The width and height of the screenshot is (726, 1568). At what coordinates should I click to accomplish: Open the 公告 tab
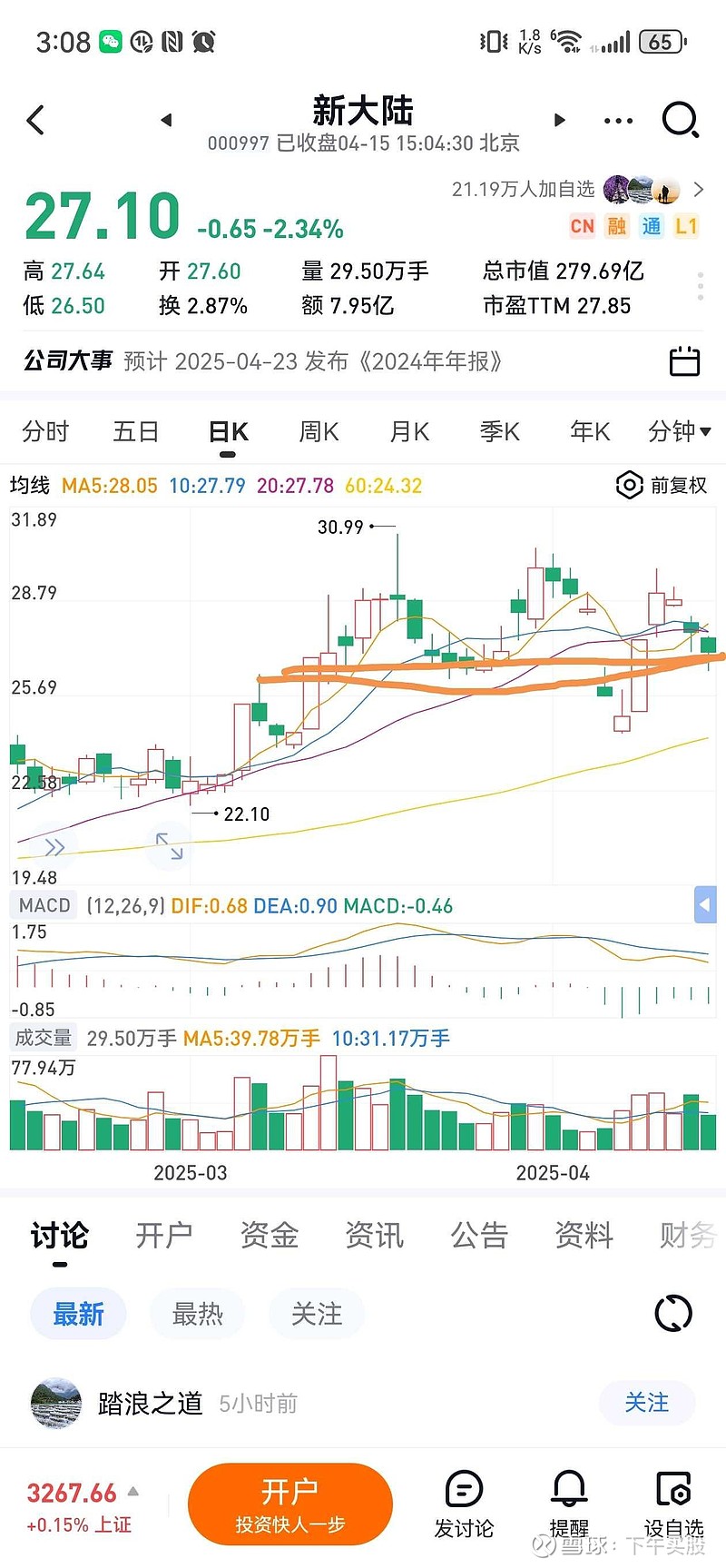pyautogui.click(x=478, y=1235)
